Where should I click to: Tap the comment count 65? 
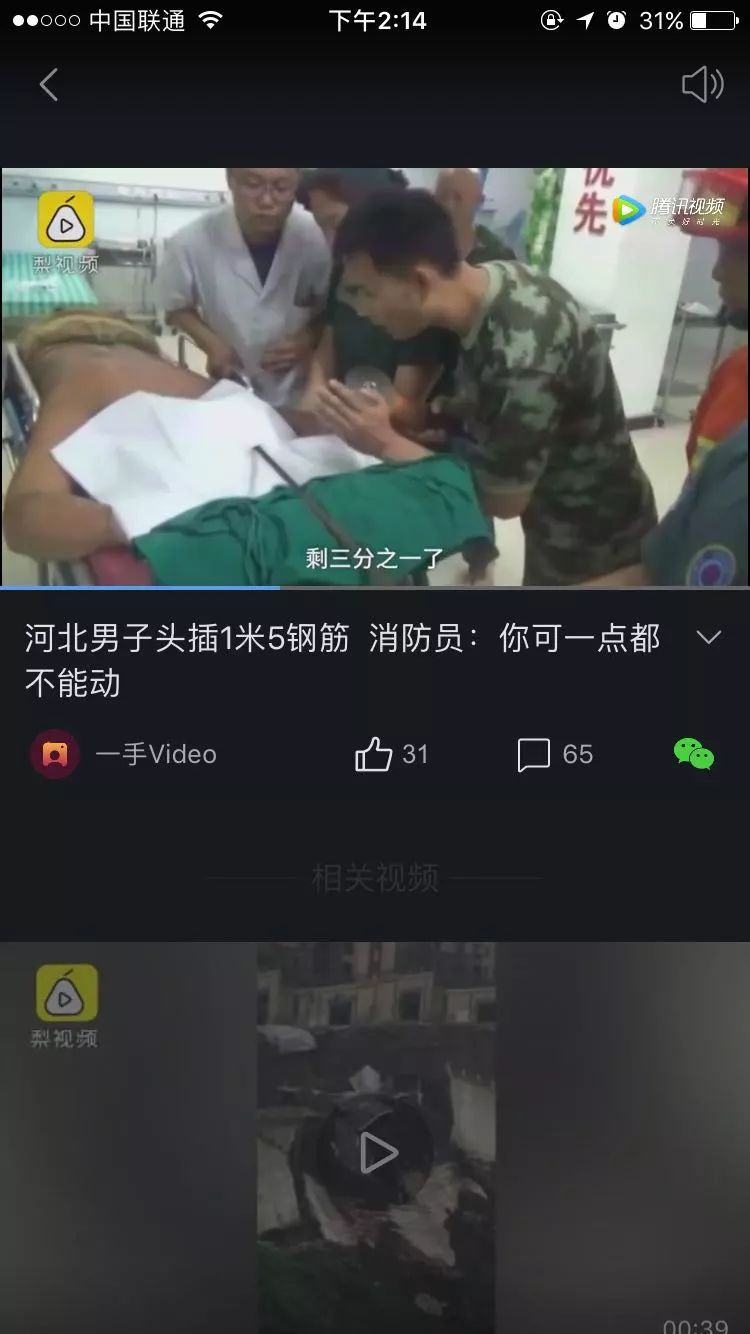(x=578, y=755)
